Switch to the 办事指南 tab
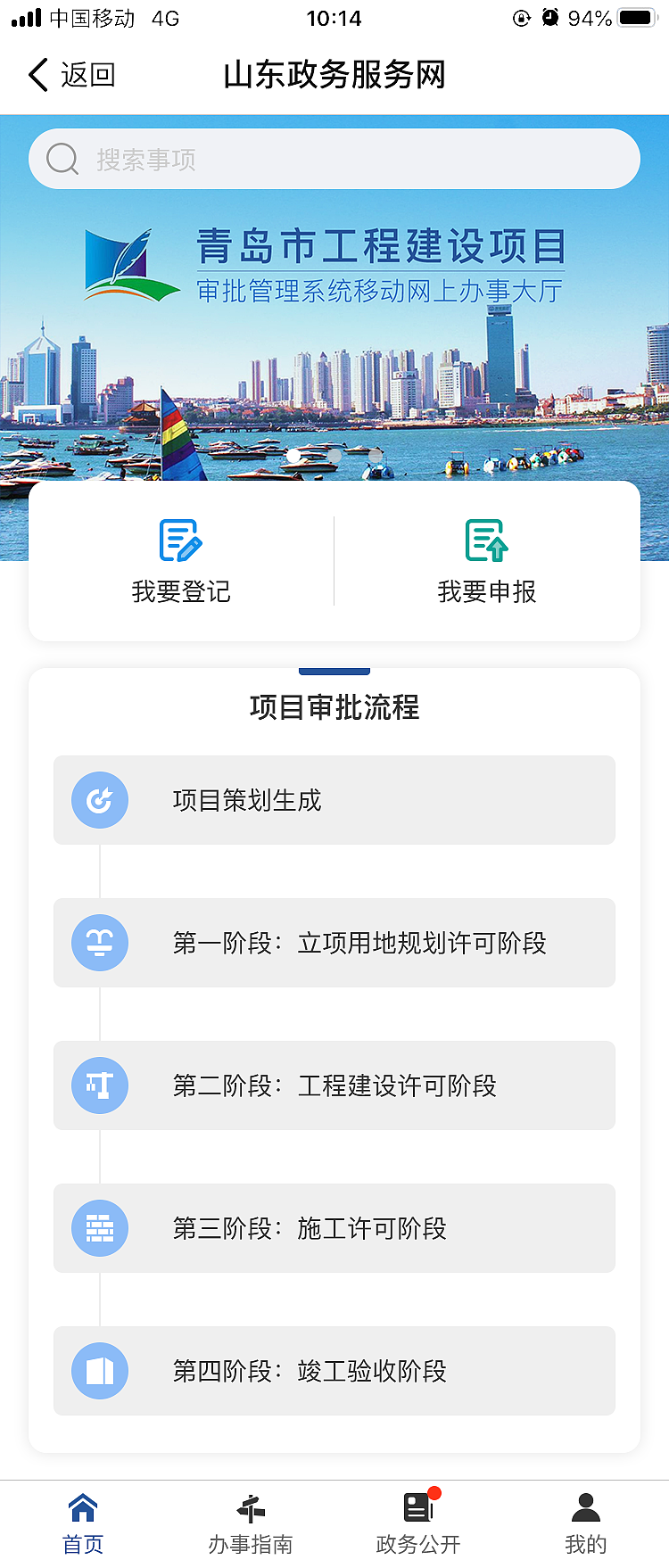The image size is (669, 1568). pos(251,1521)
